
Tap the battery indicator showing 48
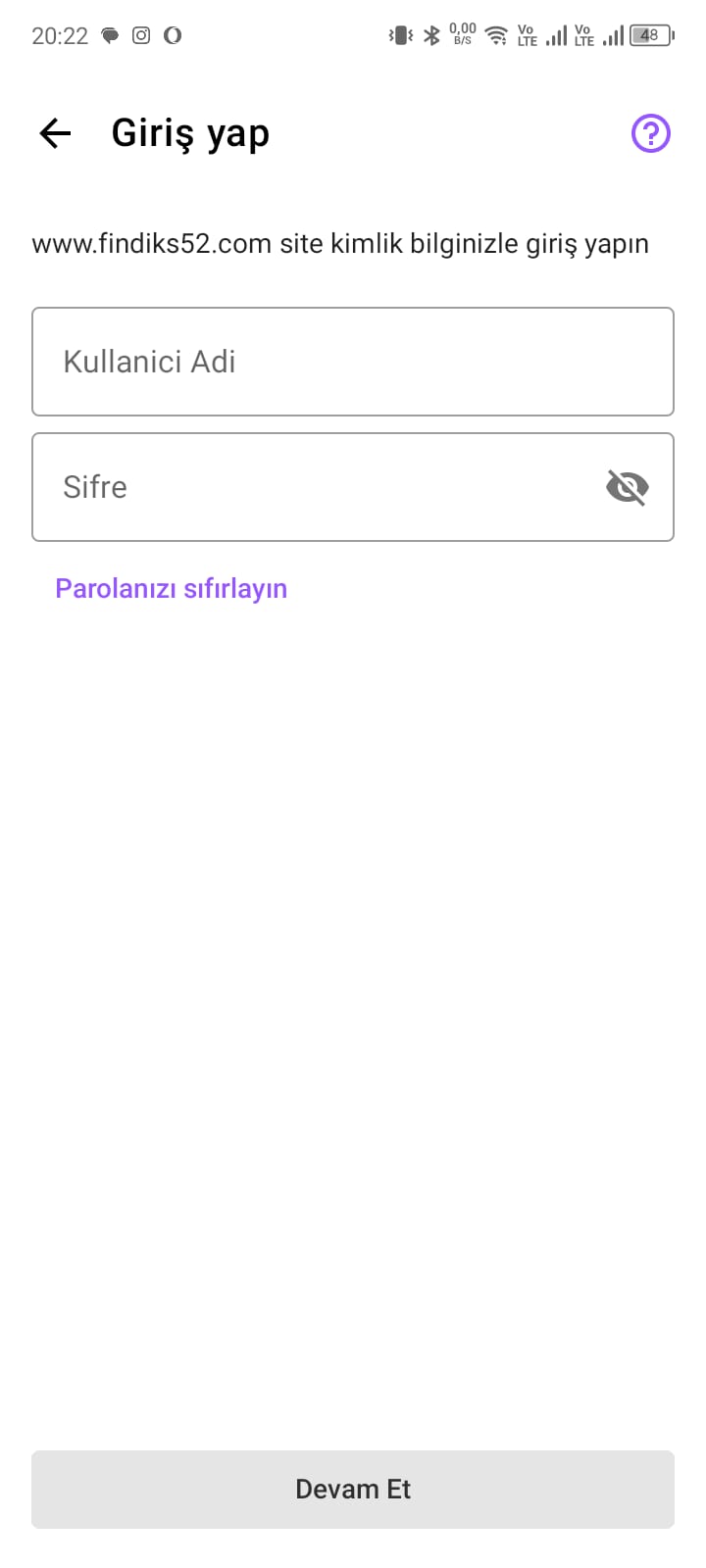648,35
